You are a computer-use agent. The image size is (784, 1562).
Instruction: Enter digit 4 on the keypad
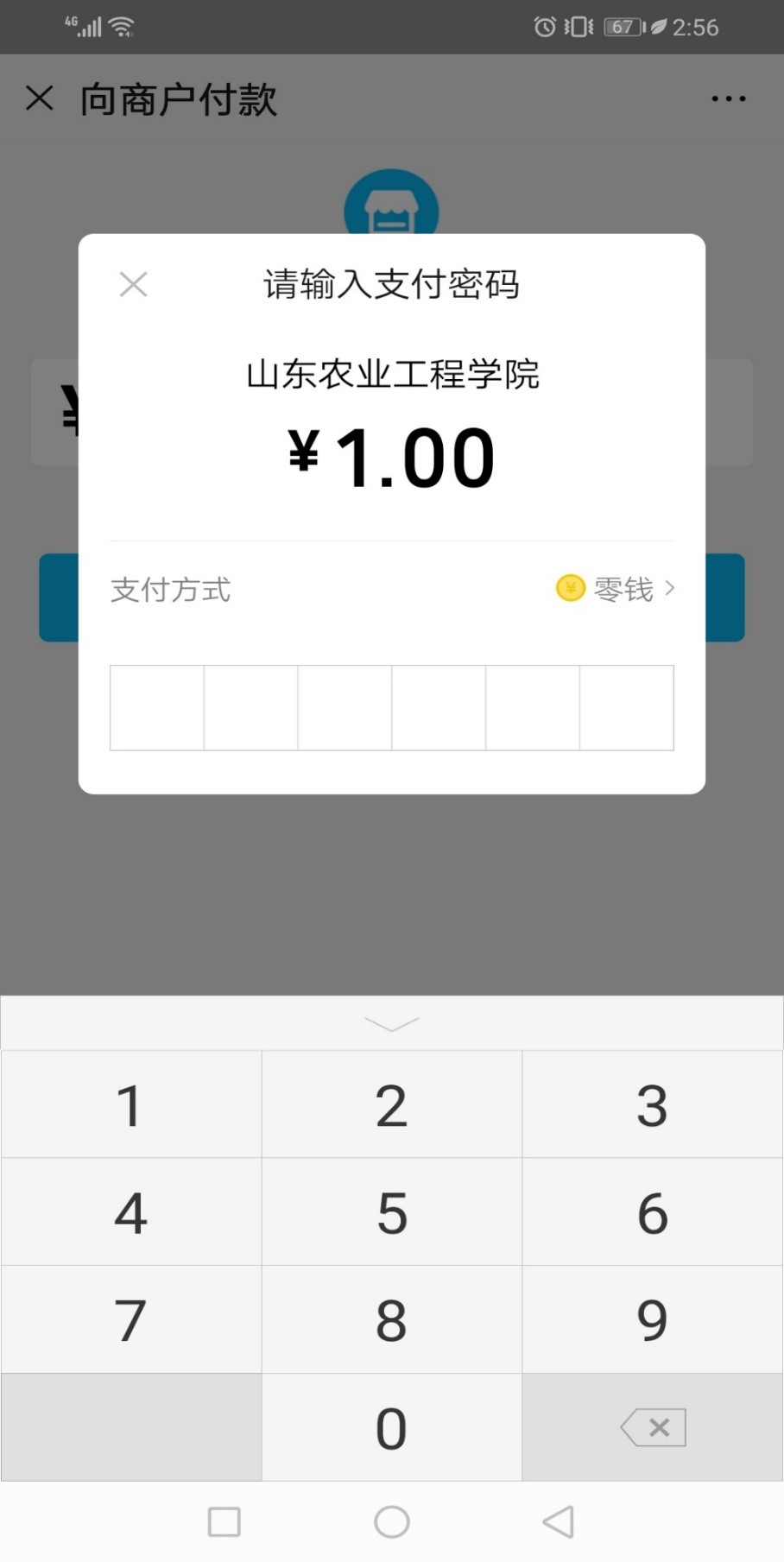point(130,1212)
